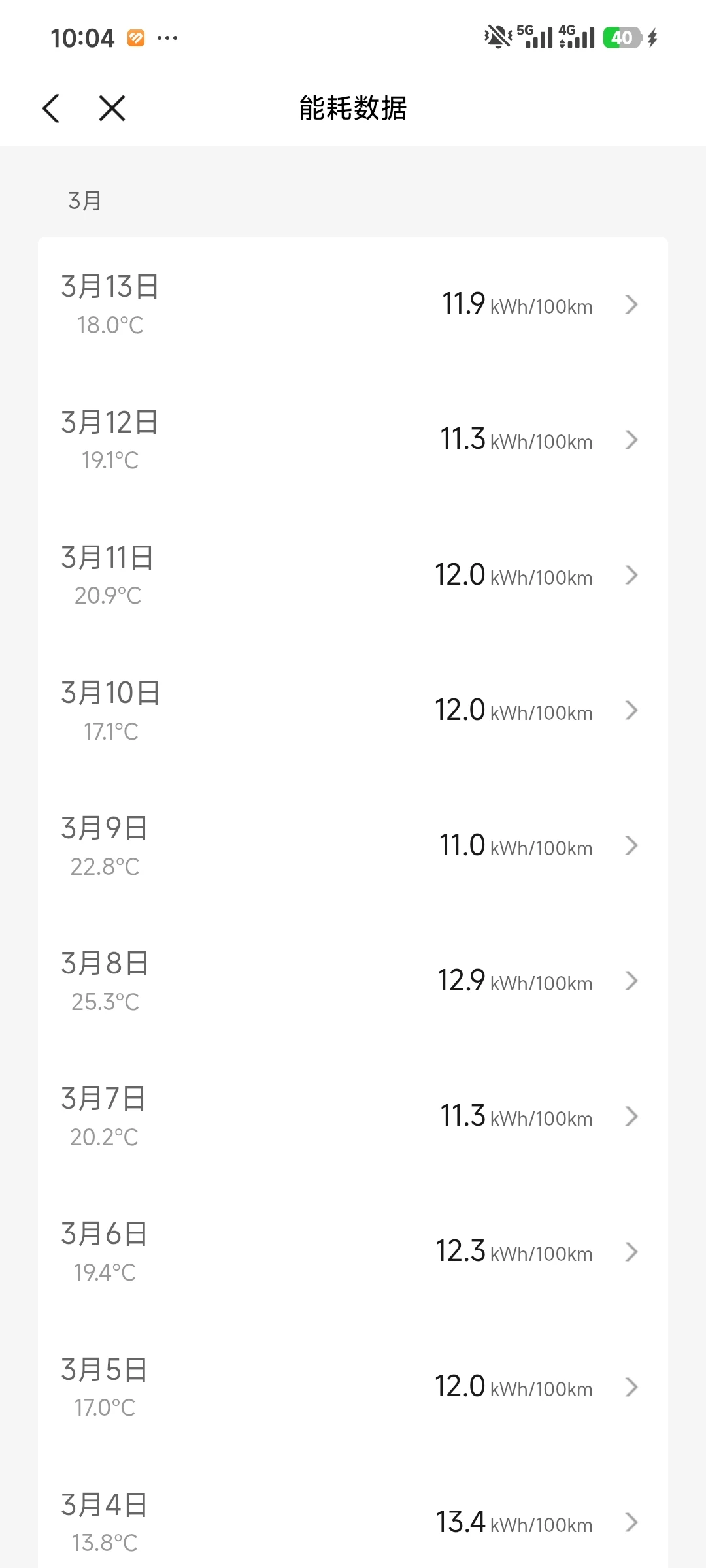Open energy details for 3月13日

(x=353, y=305)
